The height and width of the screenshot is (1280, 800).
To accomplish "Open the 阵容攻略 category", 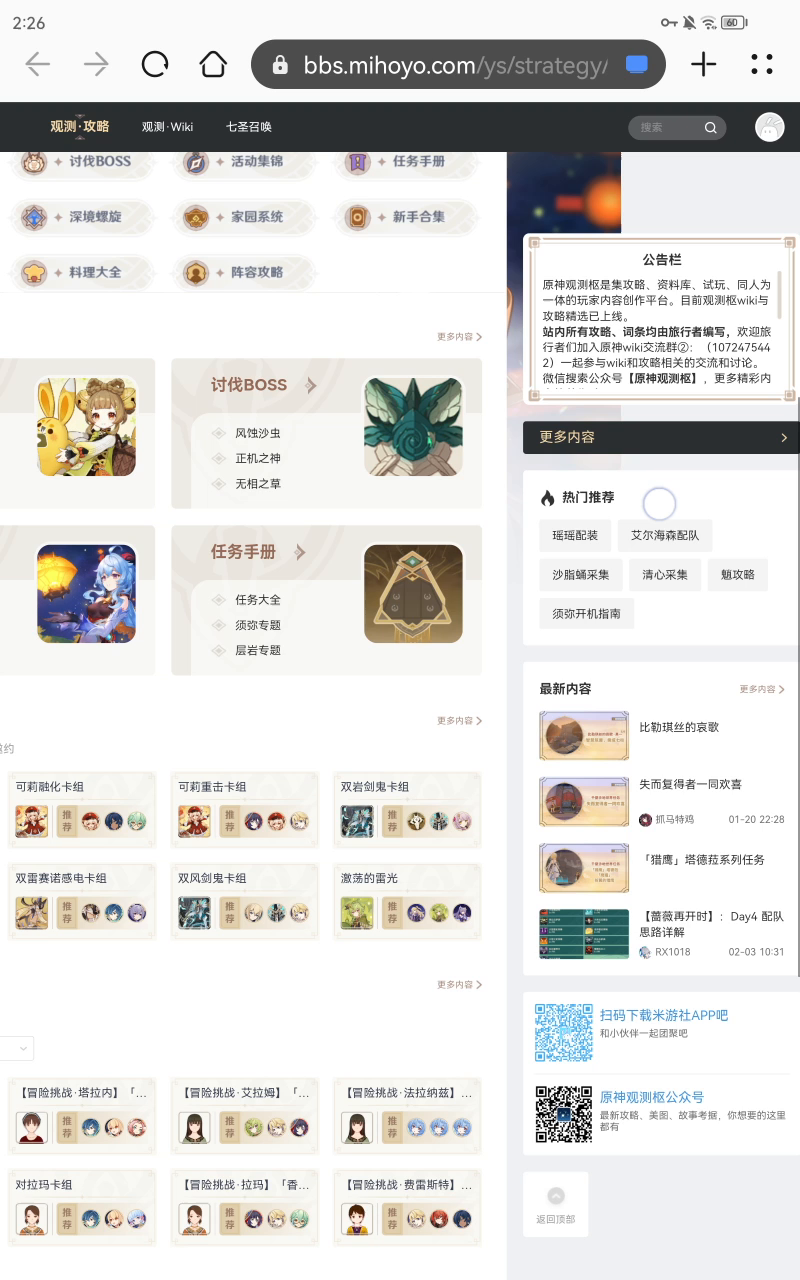I will tap(245, 272).
